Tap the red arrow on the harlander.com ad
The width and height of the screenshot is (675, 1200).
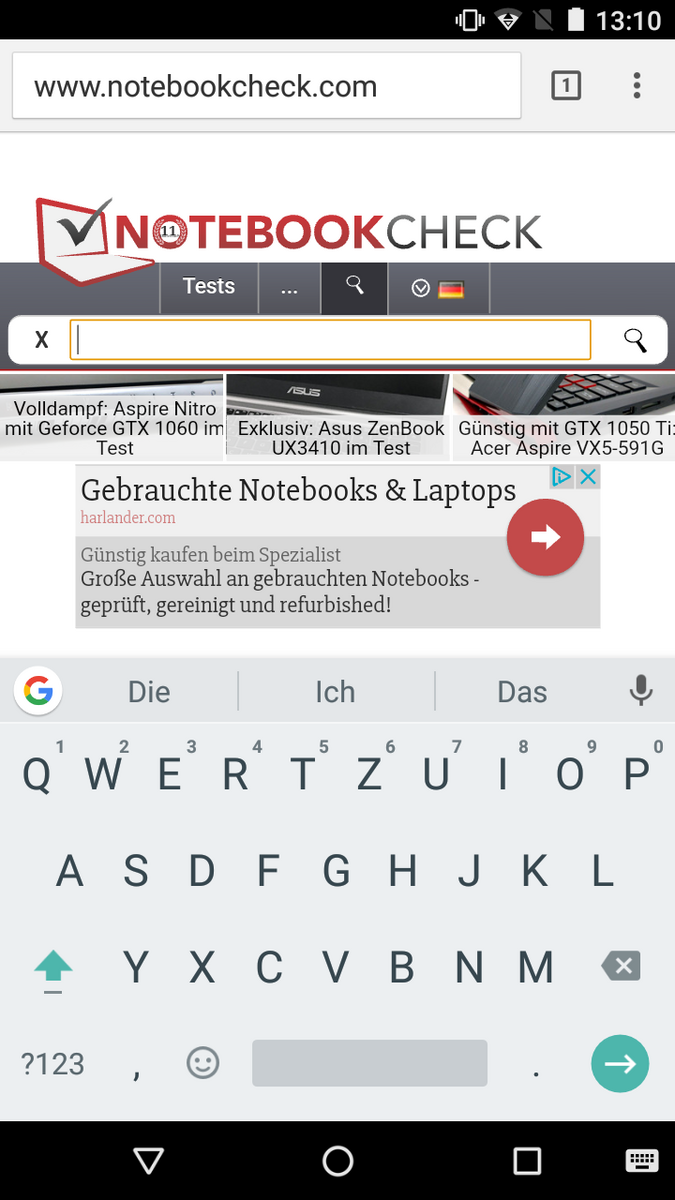click(545, 537)
